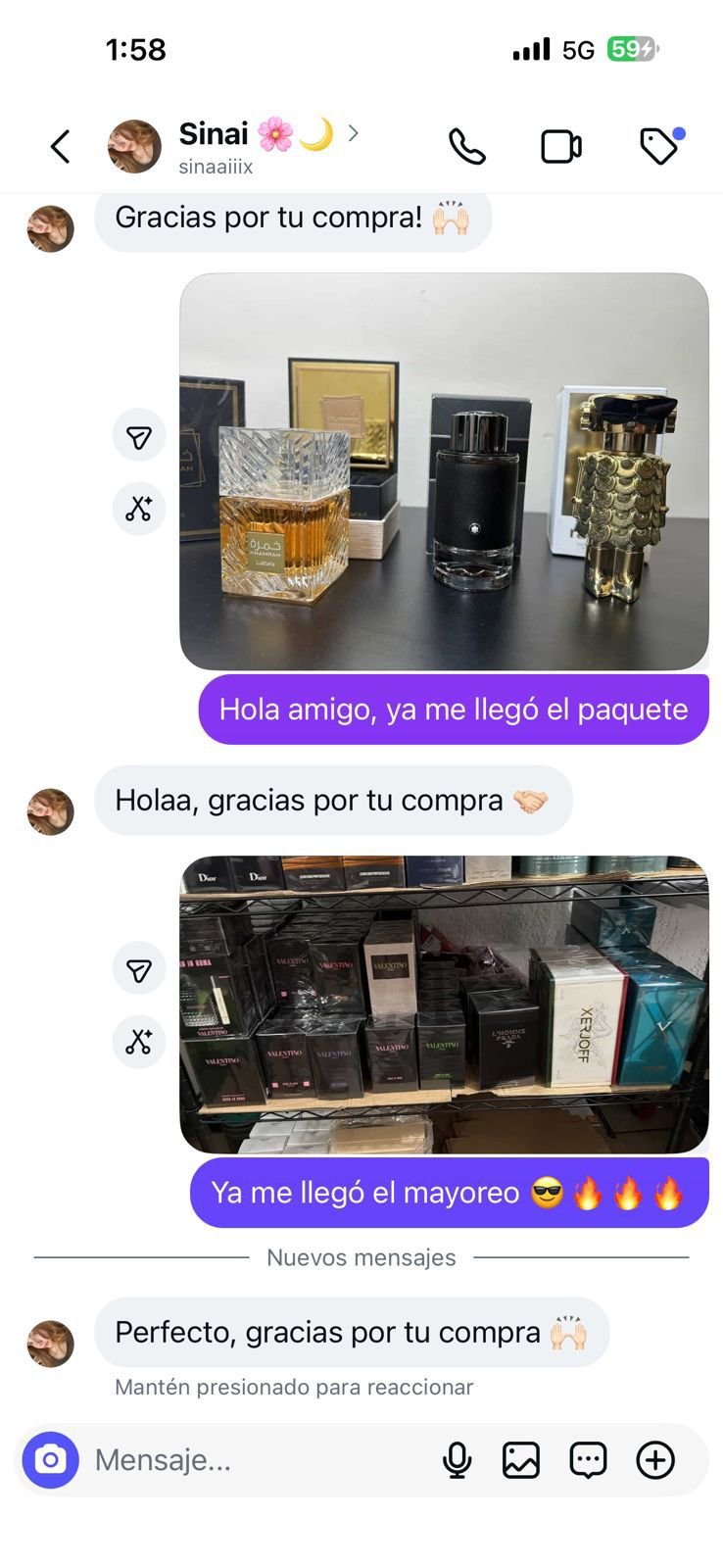Pick a photo from the gallery
This screenshot has height=1568, width=723.
point(521,1460)
